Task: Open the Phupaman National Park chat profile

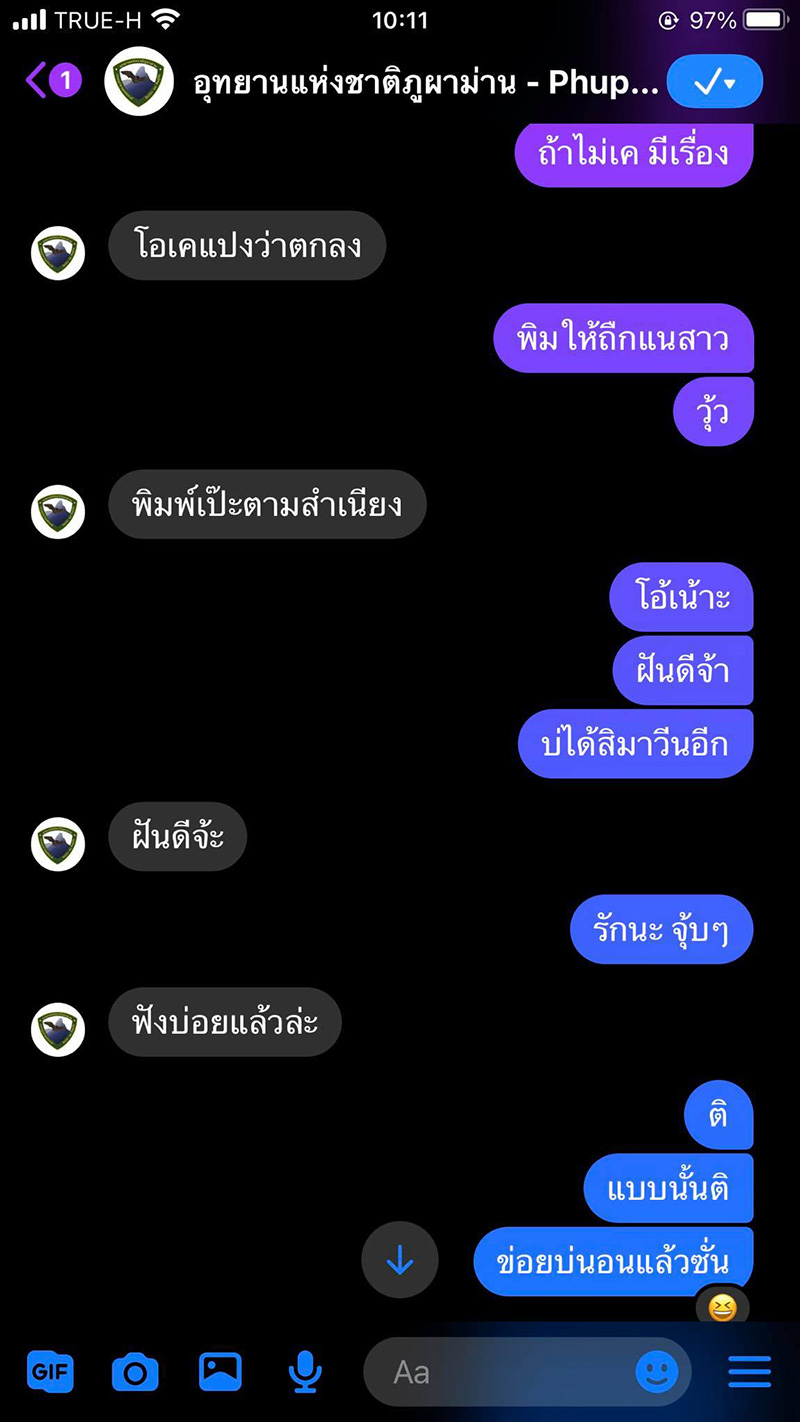Action: point(425,82)
